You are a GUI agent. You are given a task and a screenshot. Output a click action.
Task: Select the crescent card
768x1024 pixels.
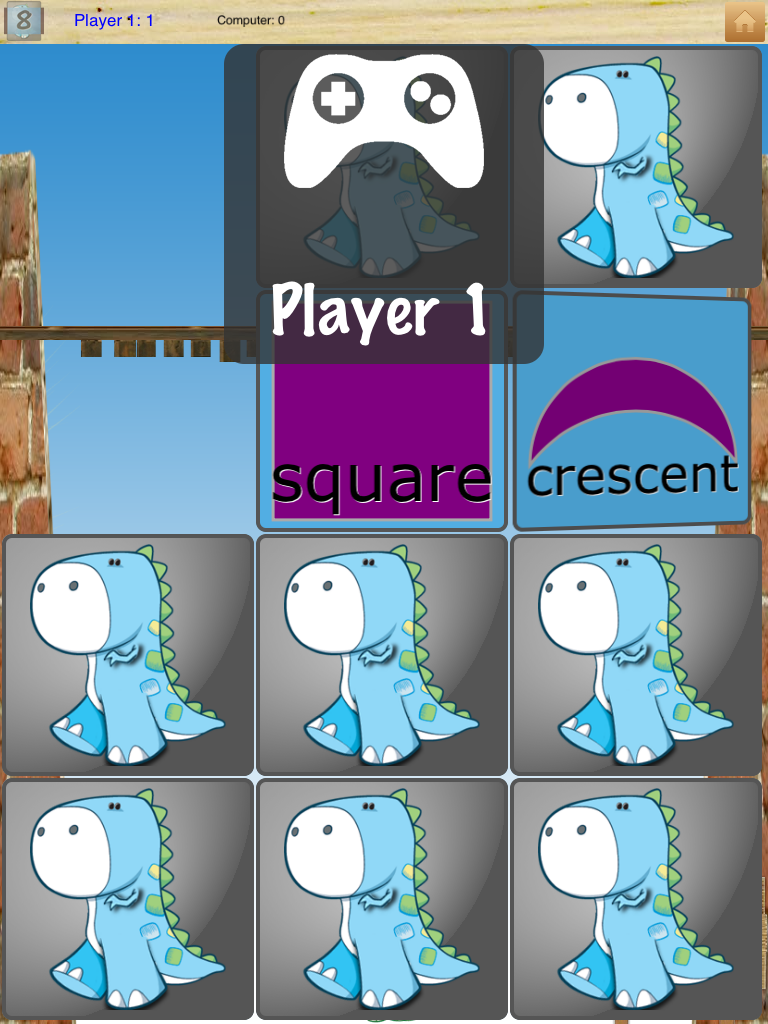click(632, 412)
